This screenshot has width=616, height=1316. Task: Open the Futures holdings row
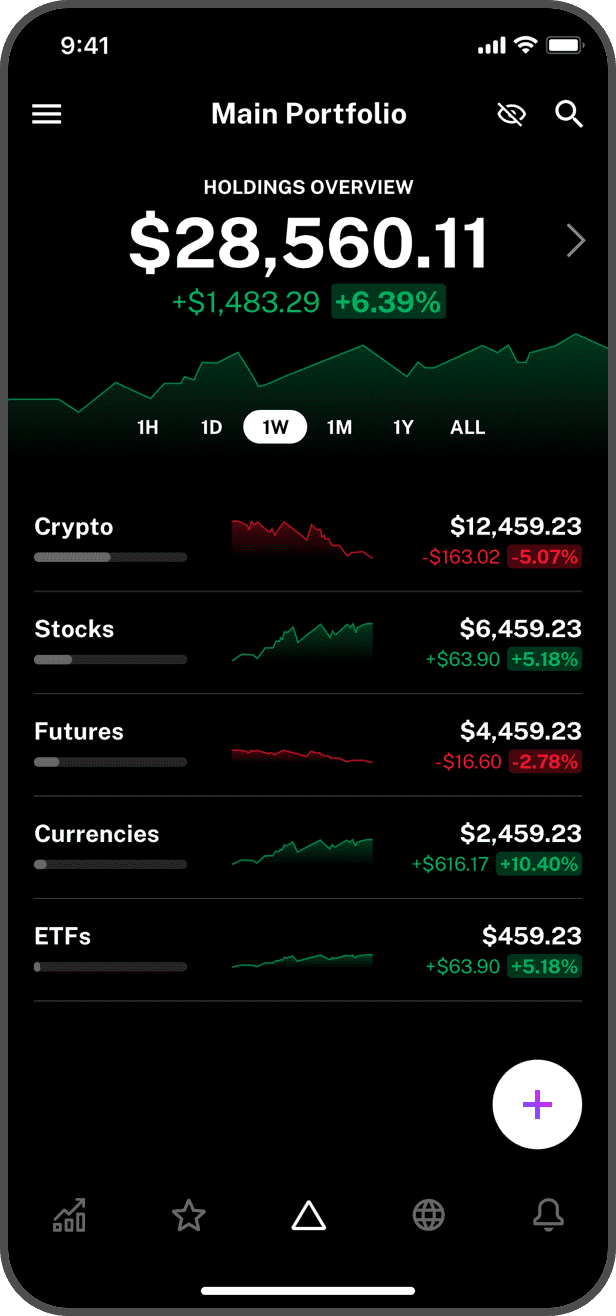coord(308,746)
